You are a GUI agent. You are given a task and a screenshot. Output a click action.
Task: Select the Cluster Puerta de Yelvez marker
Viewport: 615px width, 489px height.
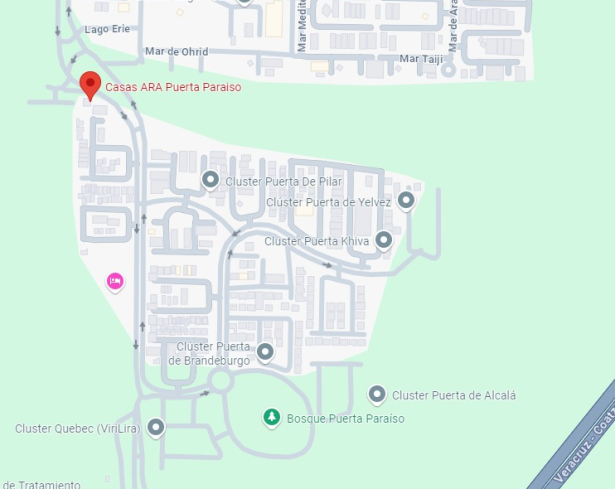406,200
